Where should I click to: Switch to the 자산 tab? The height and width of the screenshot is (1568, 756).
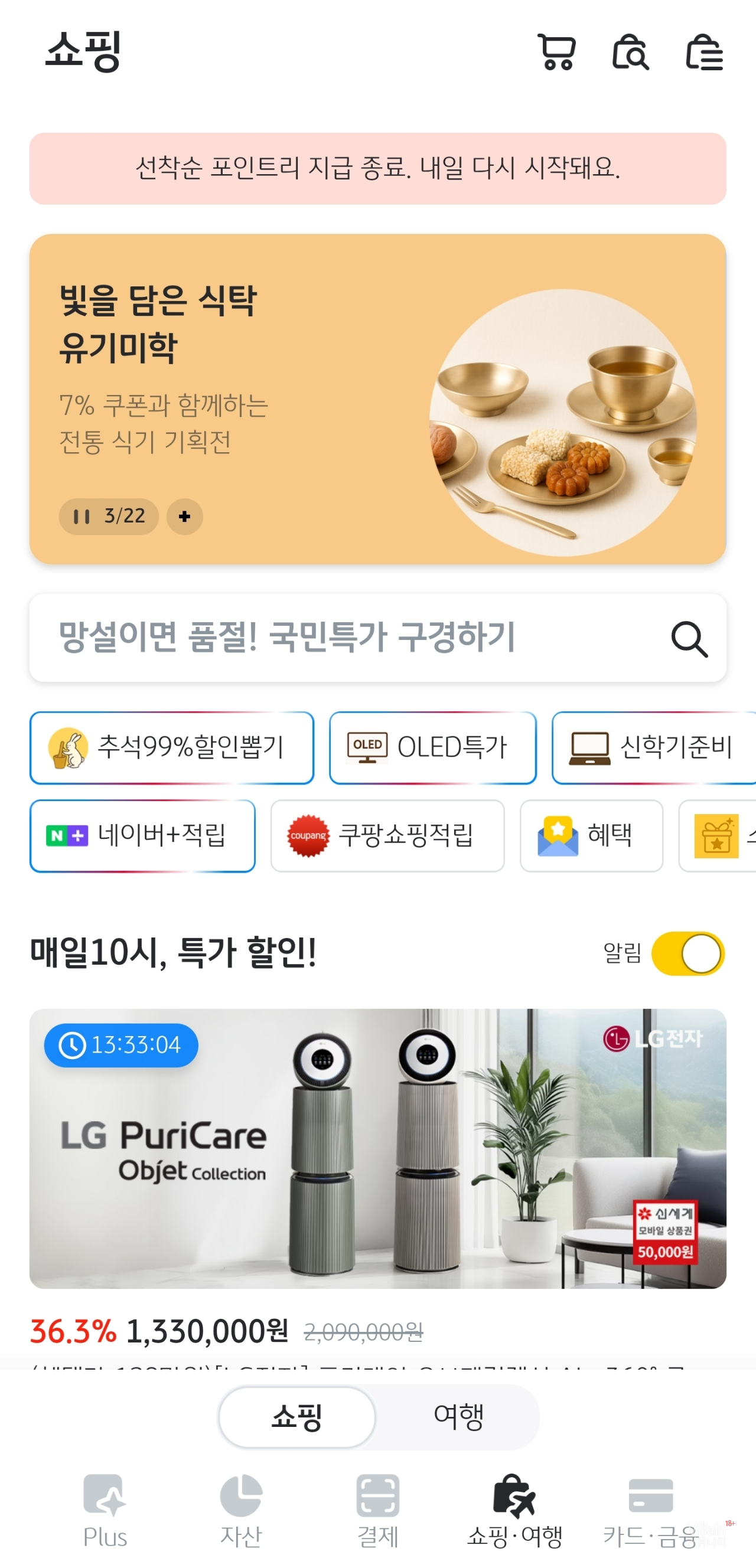tap(241, 1511)
